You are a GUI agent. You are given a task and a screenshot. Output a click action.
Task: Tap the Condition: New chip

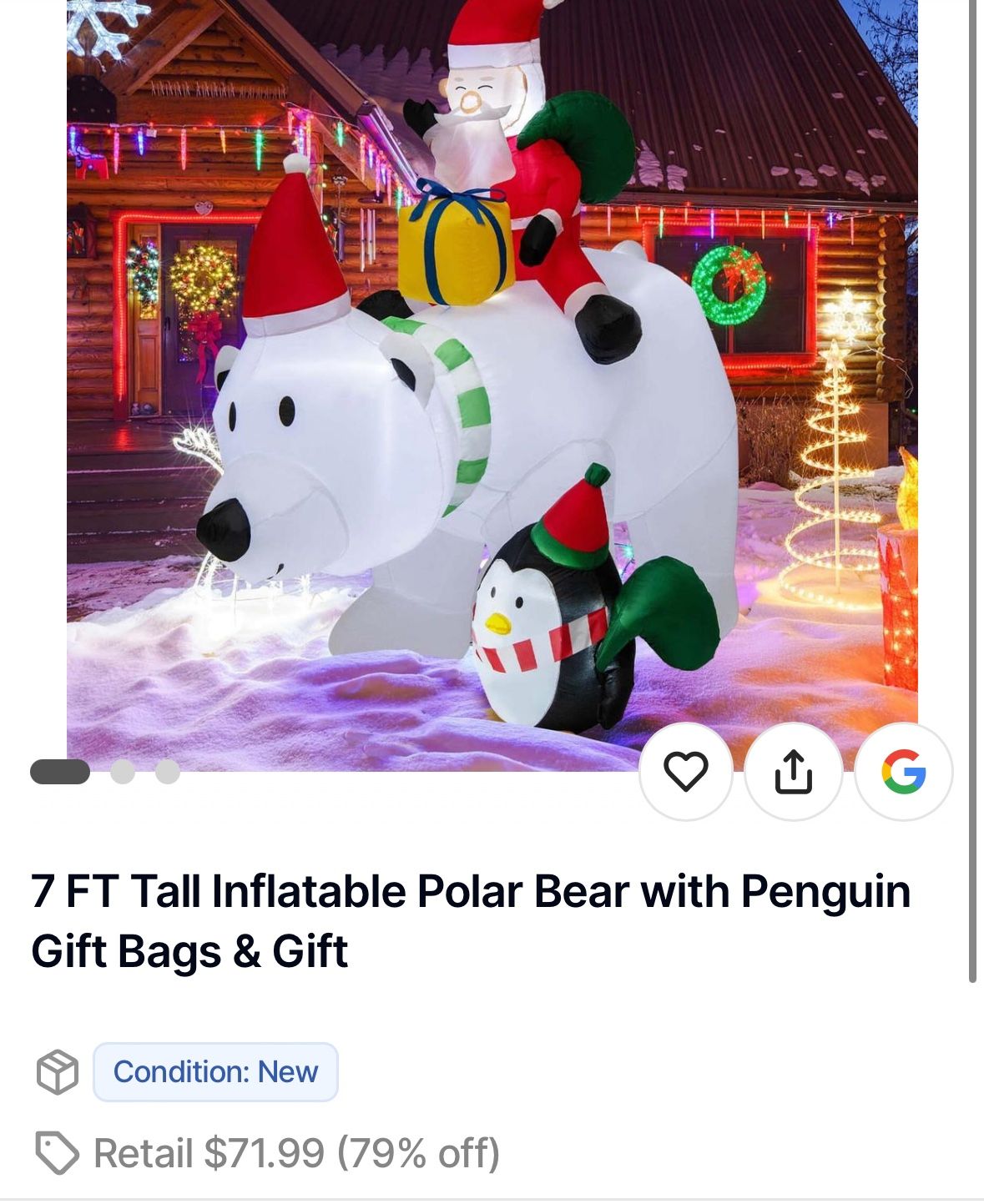pyautogui.click(x=216, y=1072)
